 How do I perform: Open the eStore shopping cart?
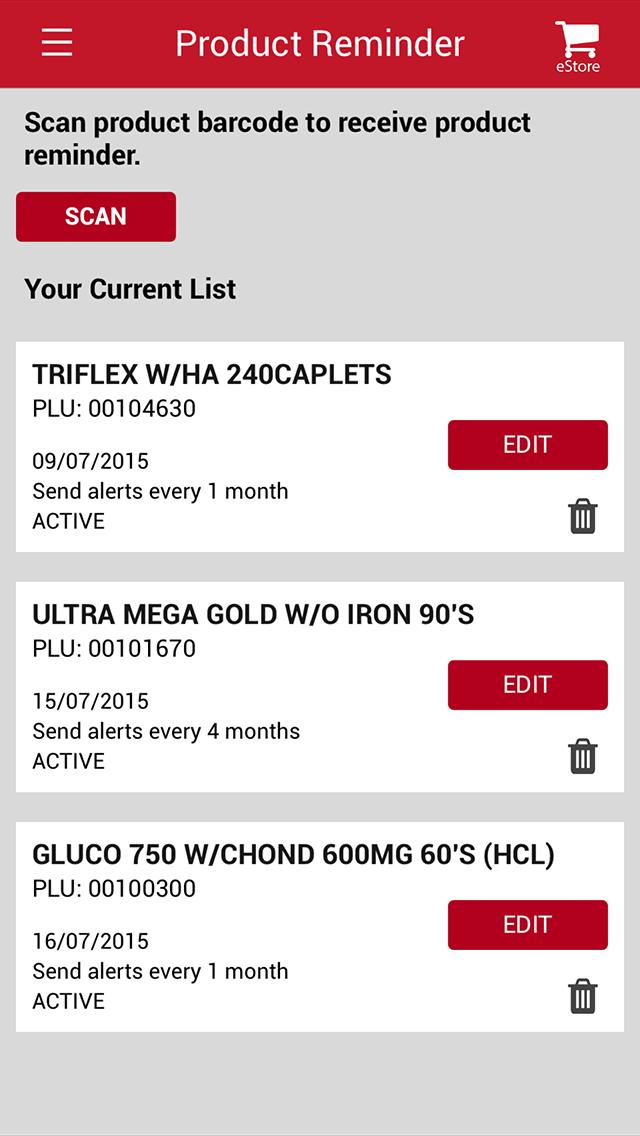click(x=579, y=45)
